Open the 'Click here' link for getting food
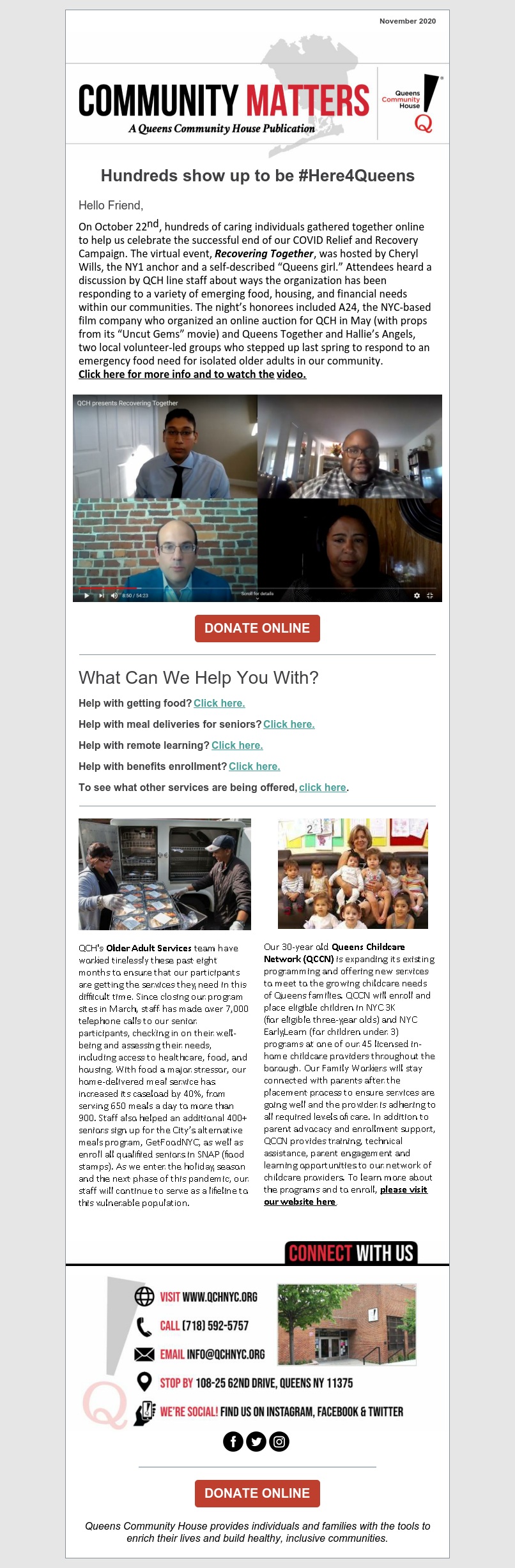Screen dimensions: 515x1568 pos(219,703)
